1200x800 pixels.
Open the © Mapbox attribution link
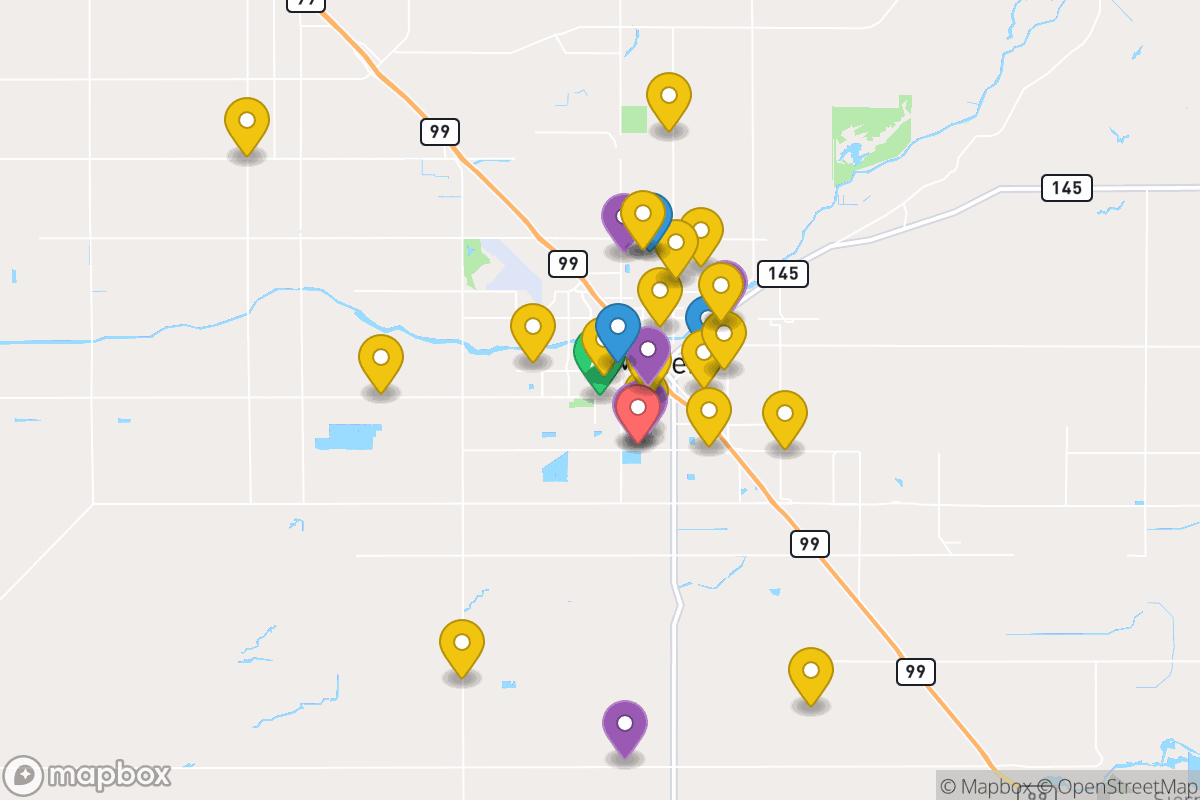[986, 786]
